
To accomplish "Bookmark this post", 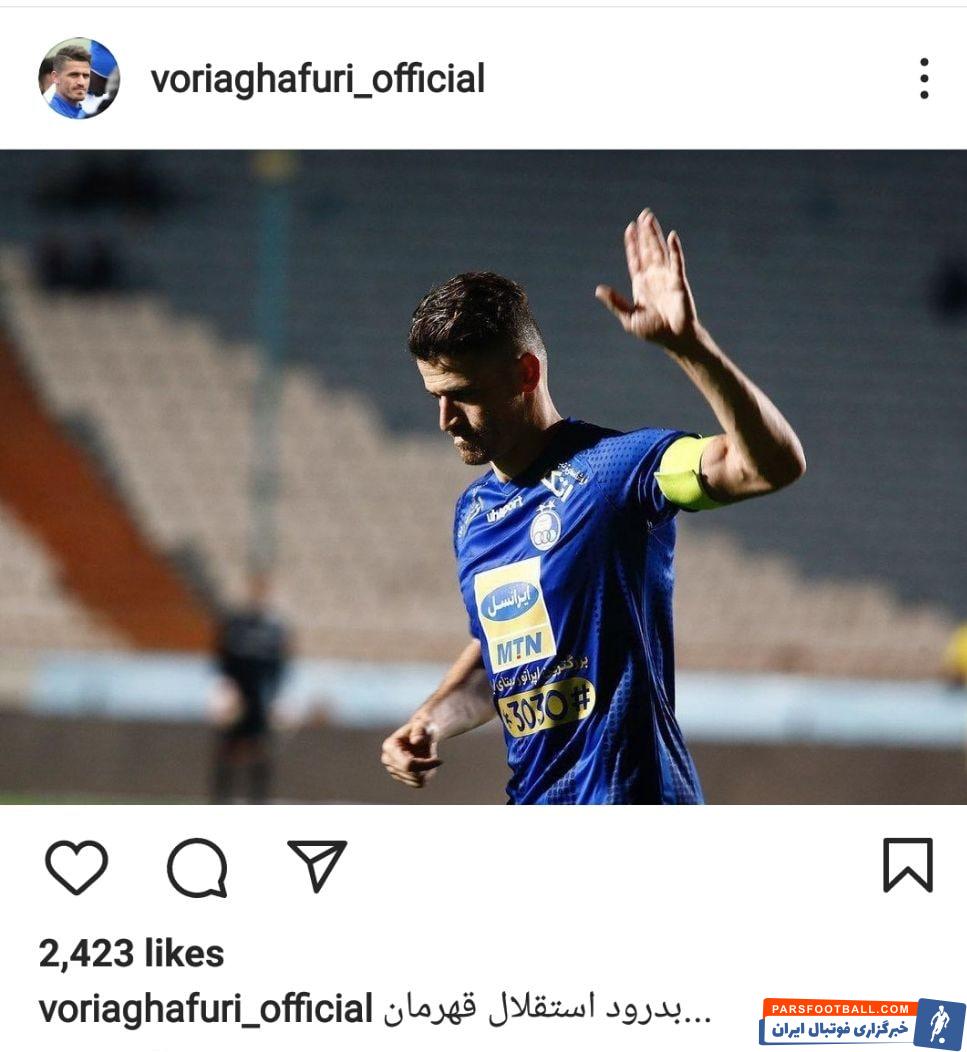I will pos(907,865).
